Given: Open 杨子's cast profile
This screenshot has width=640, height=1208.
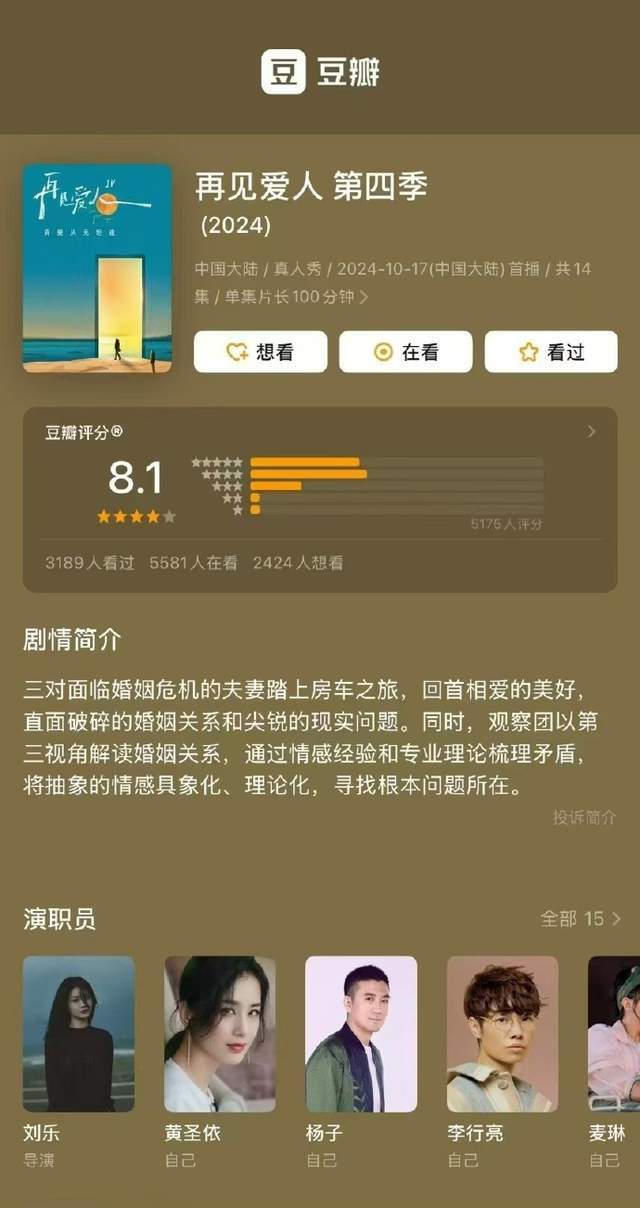Looking at the screenshot, I should tap(361, 1034).
